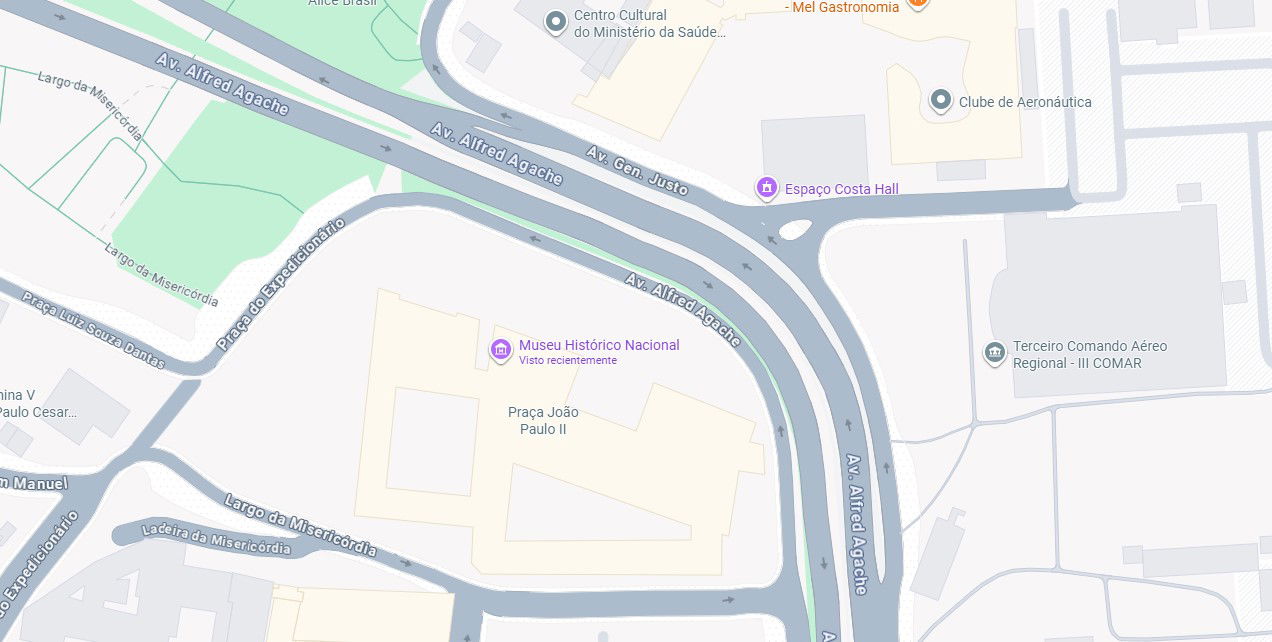Select the Espaço Costa Hall pin
Viewport: 1272px width, 642px height.
point(767,187)
